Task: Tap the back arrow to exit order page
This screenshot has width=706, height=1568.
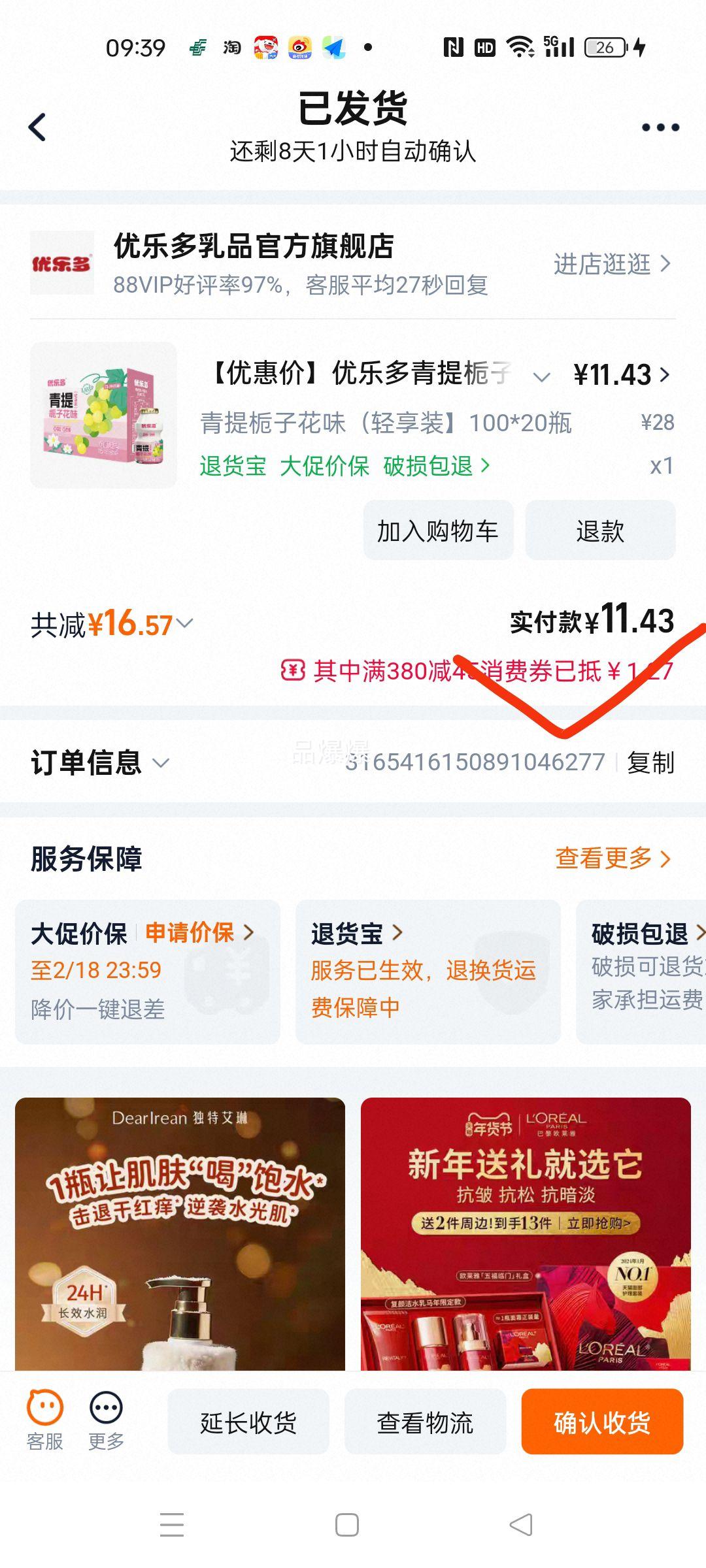Action: [x=37, y=127]
